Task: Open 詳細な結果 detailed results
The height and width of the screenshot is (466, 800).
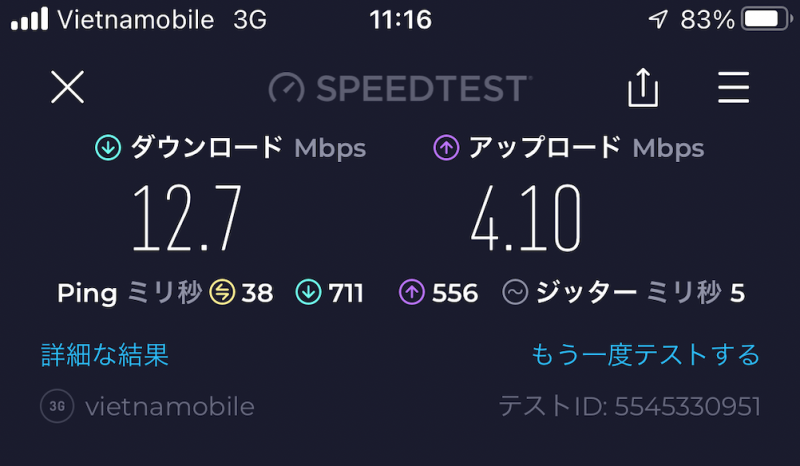Action: [x=105, y=354]
